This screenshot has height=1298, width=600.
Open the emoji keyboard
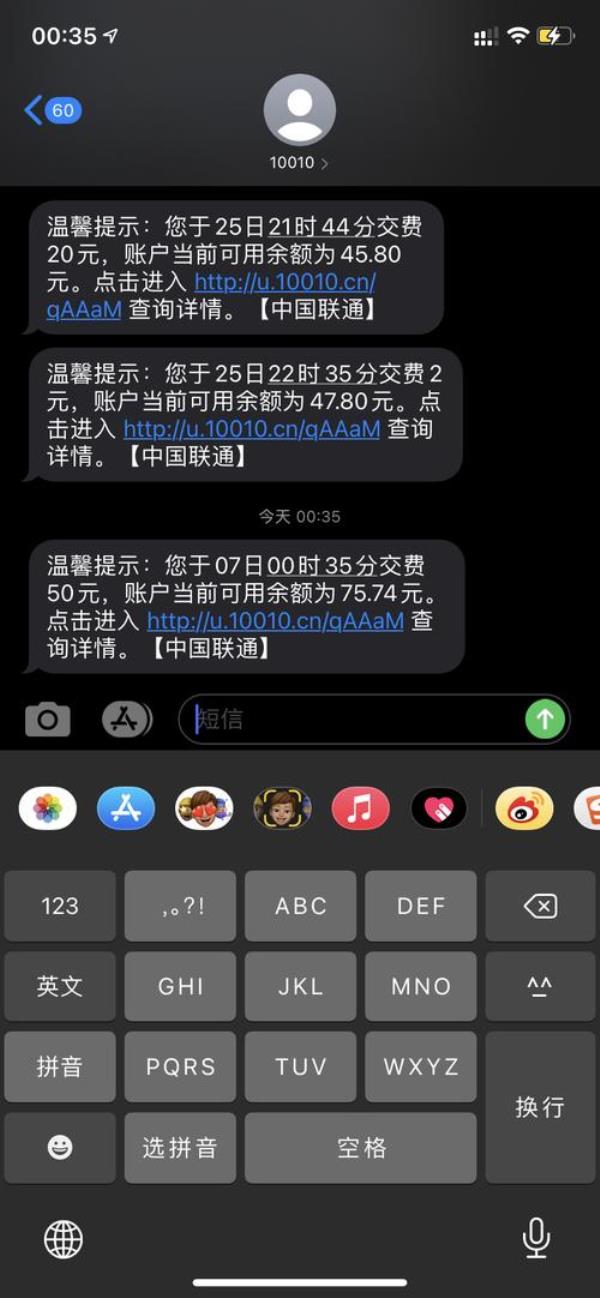pyautogui.click(x=60, y=1148)
